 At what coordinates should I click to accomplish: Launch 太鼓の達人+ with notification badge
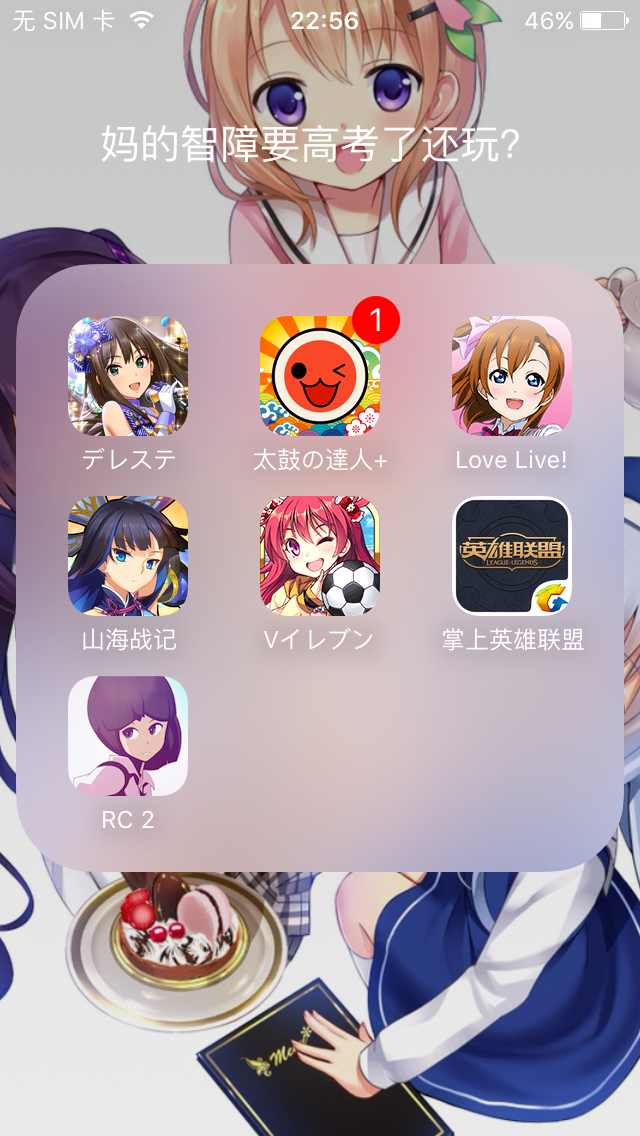tap(320, 376)
